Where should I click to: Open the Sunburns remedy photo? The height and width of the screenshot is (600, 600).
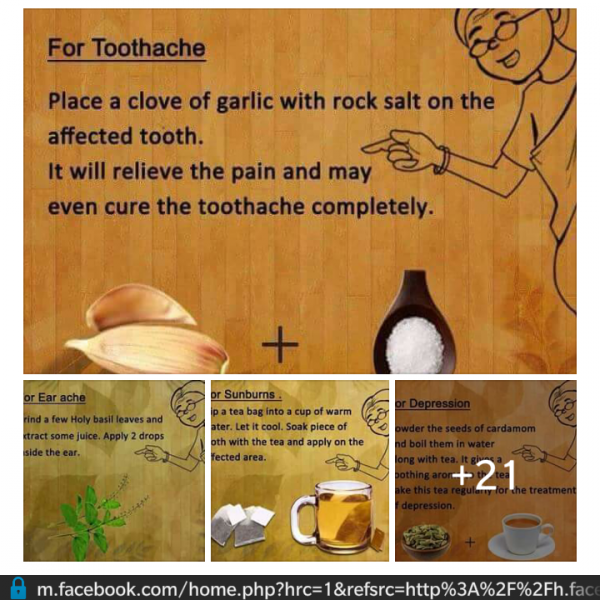point(299,470)
